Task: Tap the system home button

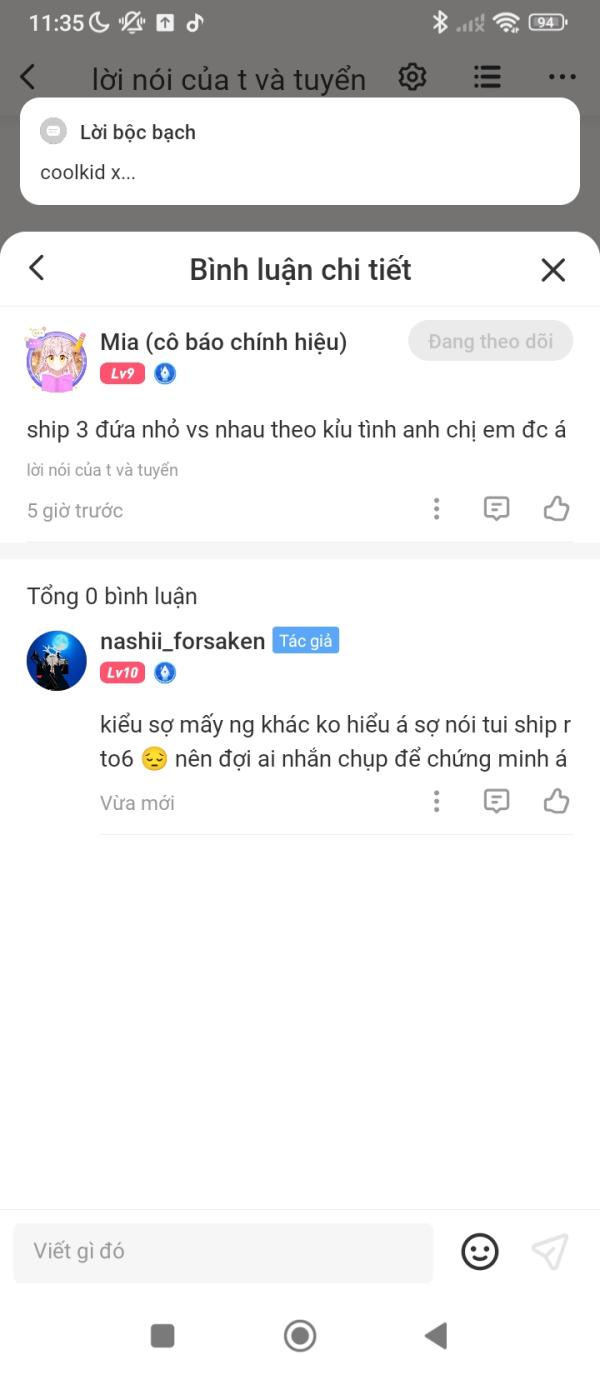Action: click(x=299, y=1335)
